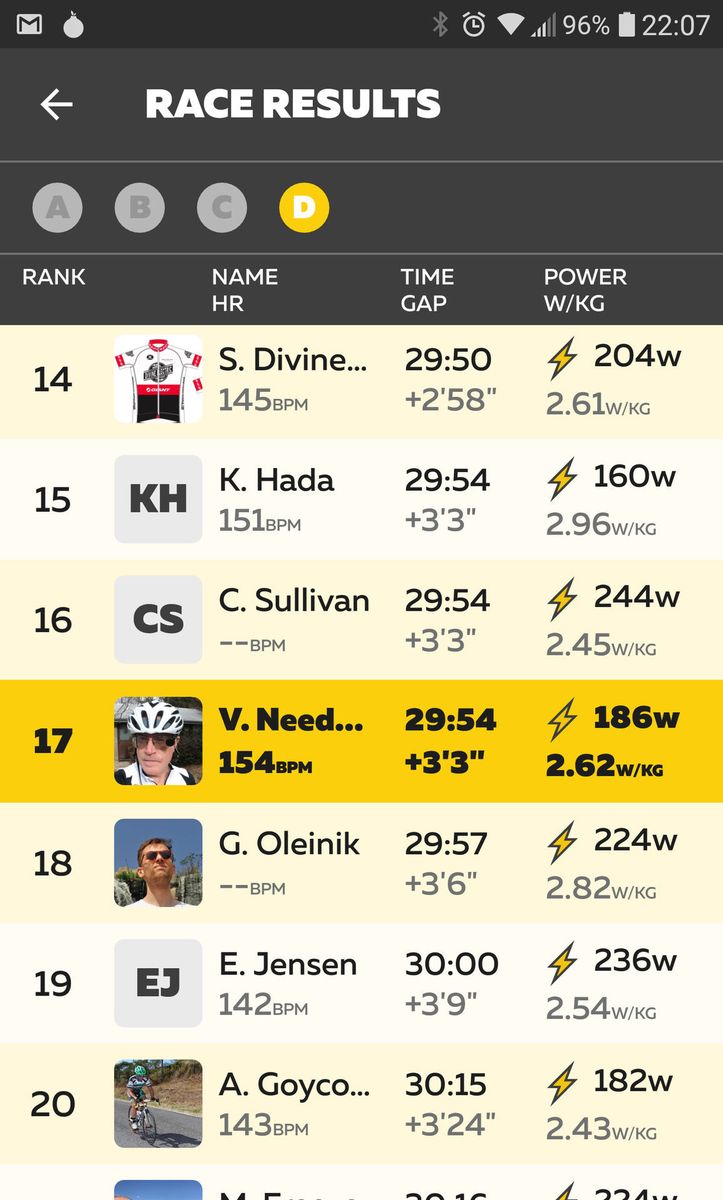Go back from Race Results
The height and width of the screenshot is (1200, 723).
click(57, 104)
